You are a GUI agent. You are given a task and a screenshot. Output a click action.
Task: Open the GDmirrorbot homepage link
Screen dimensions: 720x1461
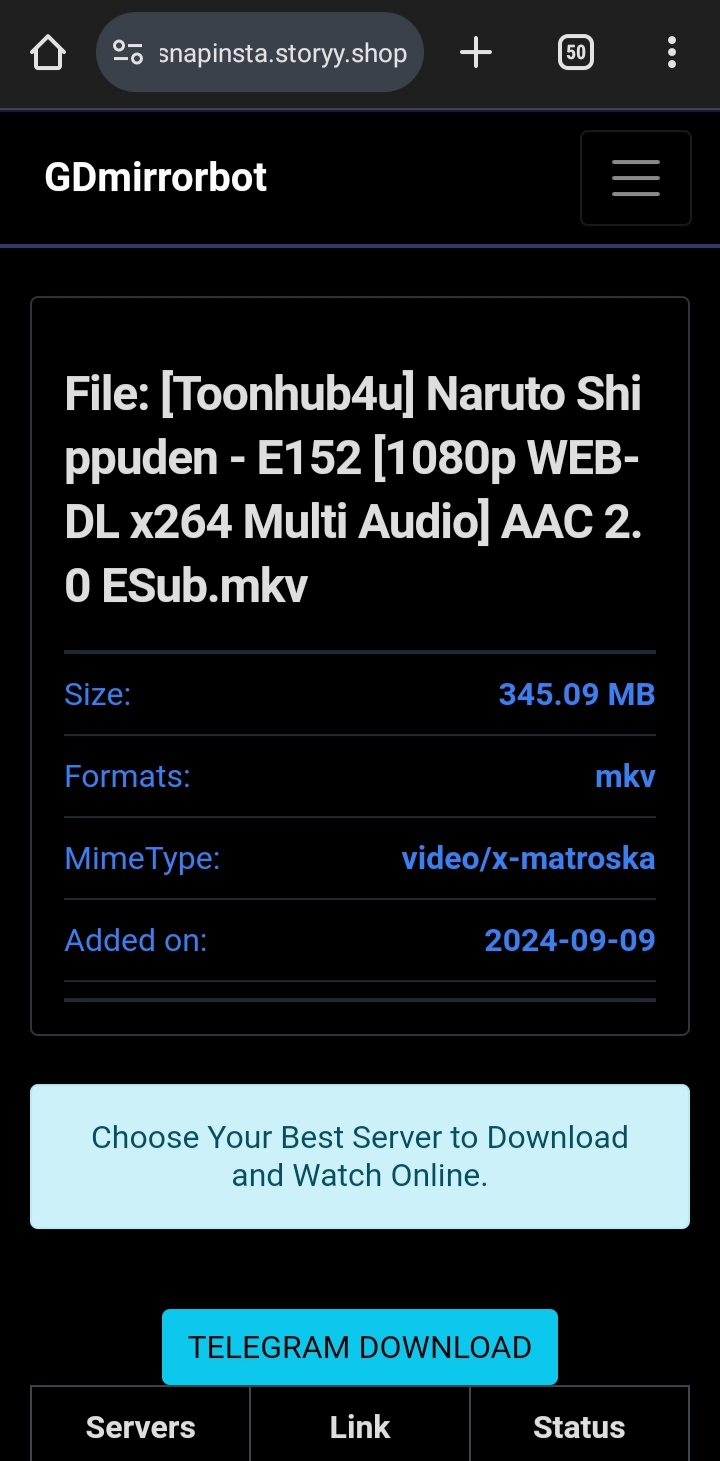tap(156, 178)
